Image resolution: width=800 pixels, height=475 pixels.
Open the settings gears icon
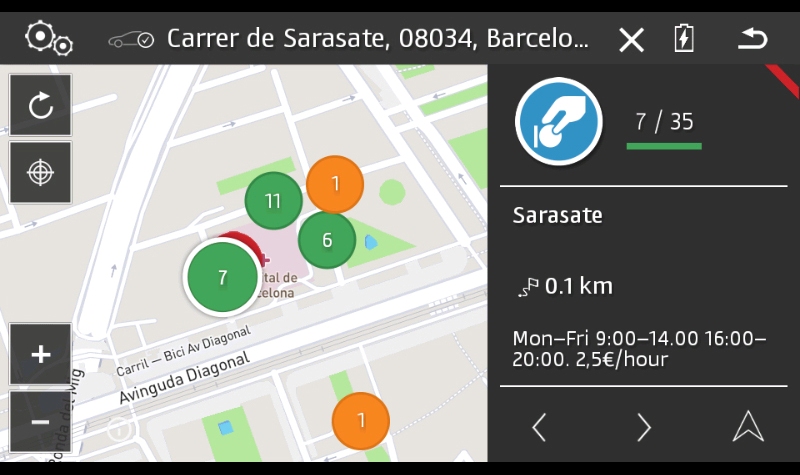(x=49, y=39)
